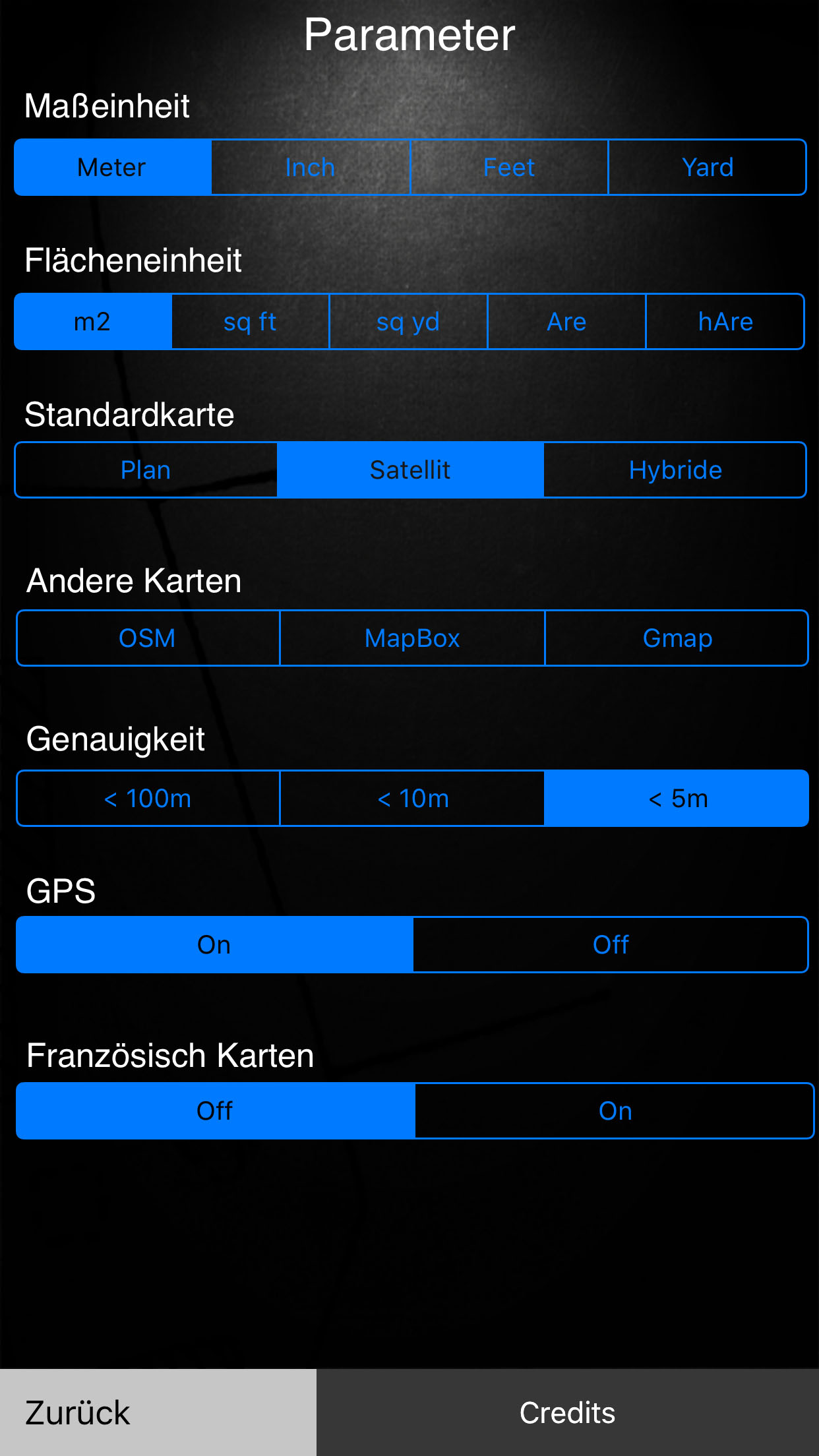The height and width of the screenshot is (1456, 819).
Task: Select Hybride as the default map
Action: 675,470
